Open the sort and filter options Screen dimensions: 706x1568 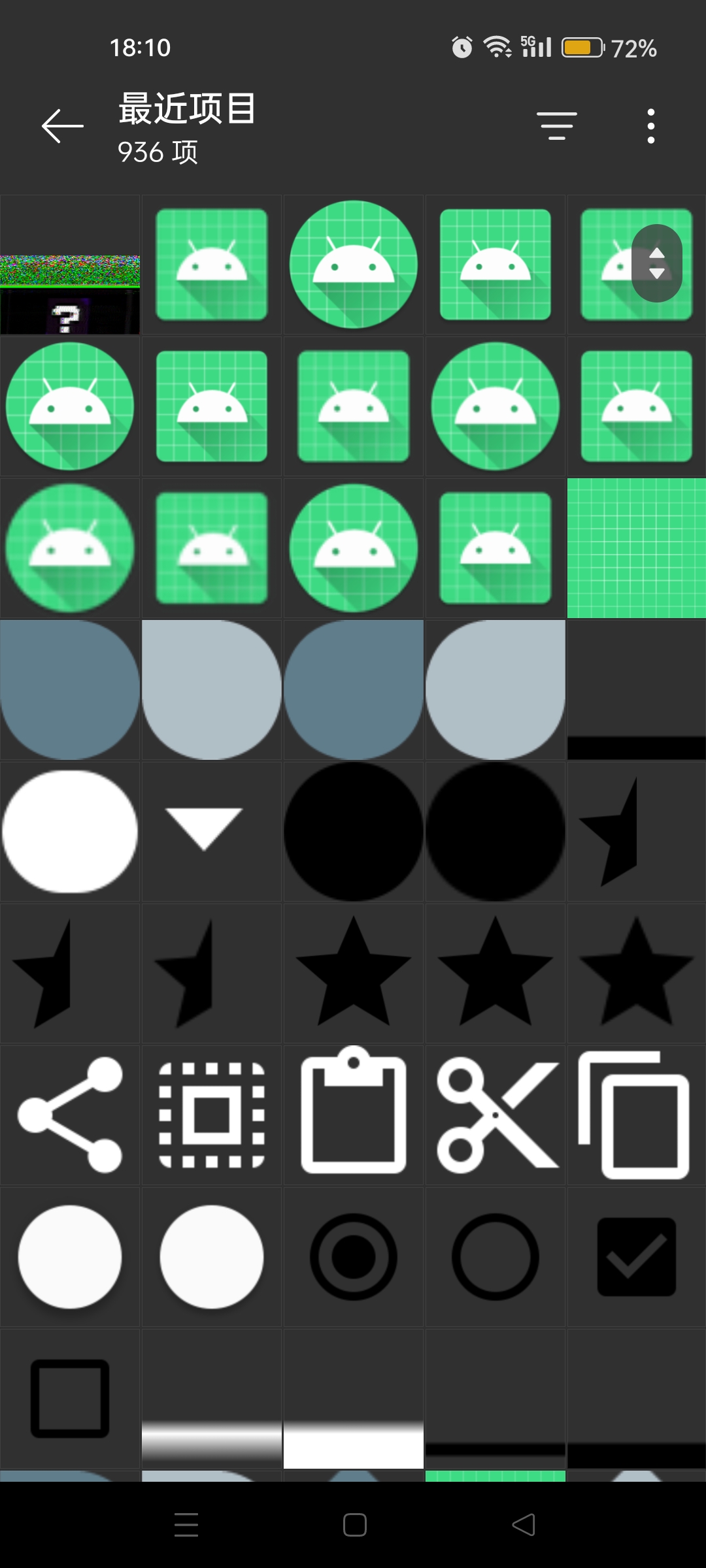click(557, 126)
